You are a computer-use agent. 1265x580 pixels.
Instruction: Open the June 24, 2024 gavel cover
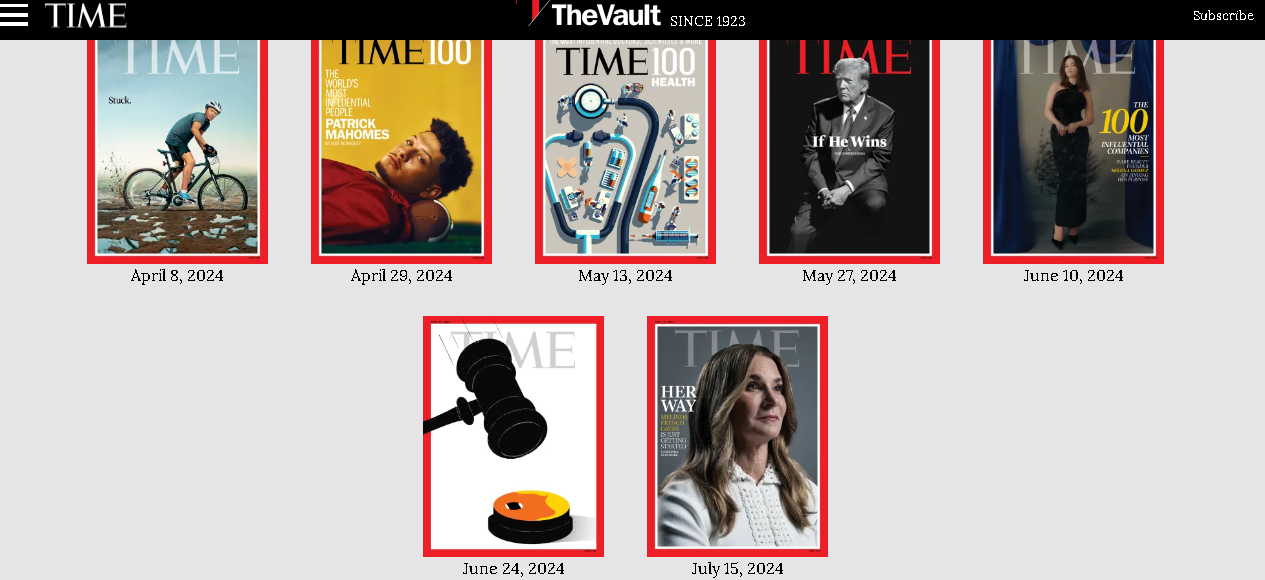click(x=513, y=436)
